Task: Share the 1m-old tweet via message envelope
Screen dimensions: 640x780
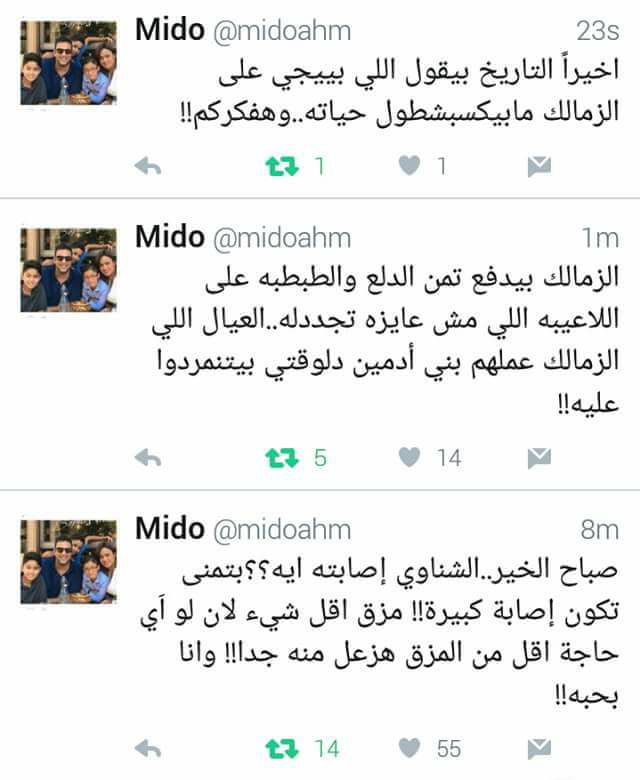Action: (x=540, y=458)
